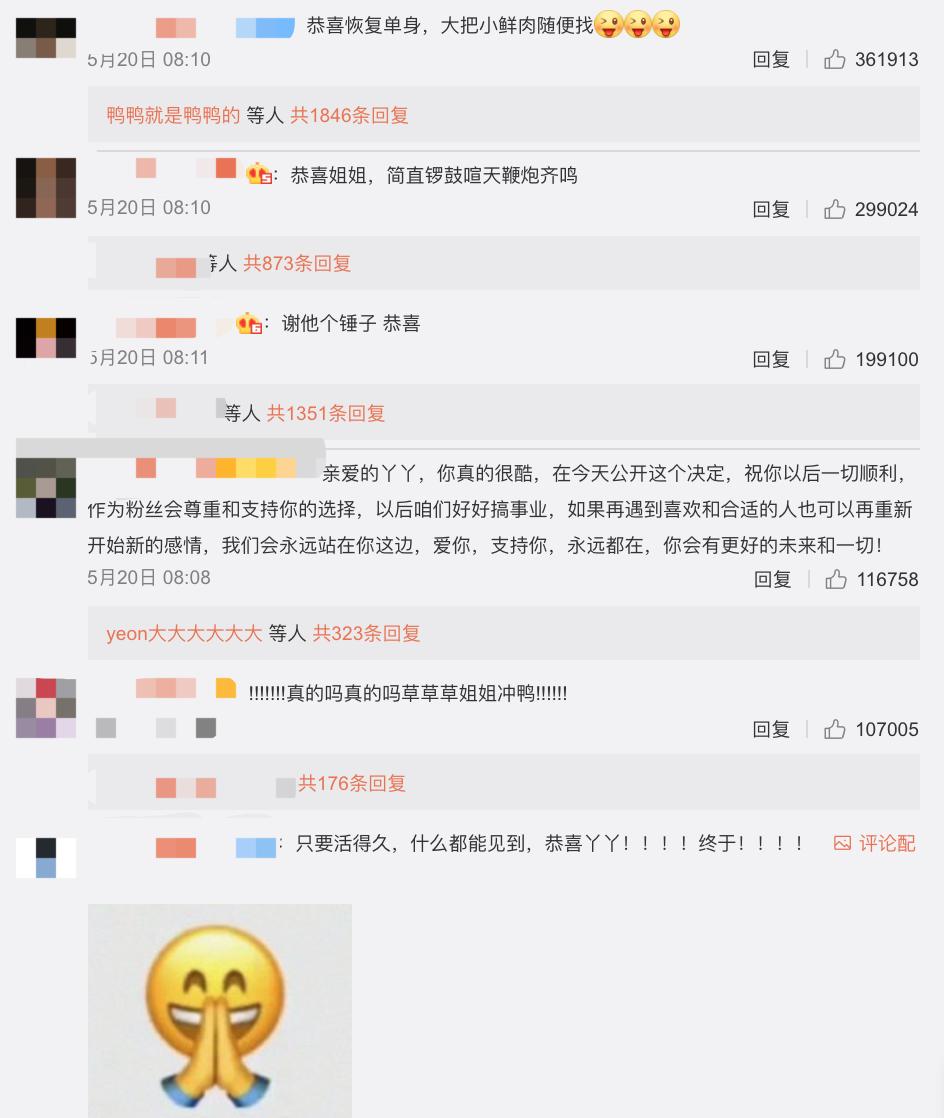Click 回复 on the top comment

pos(771,59)
